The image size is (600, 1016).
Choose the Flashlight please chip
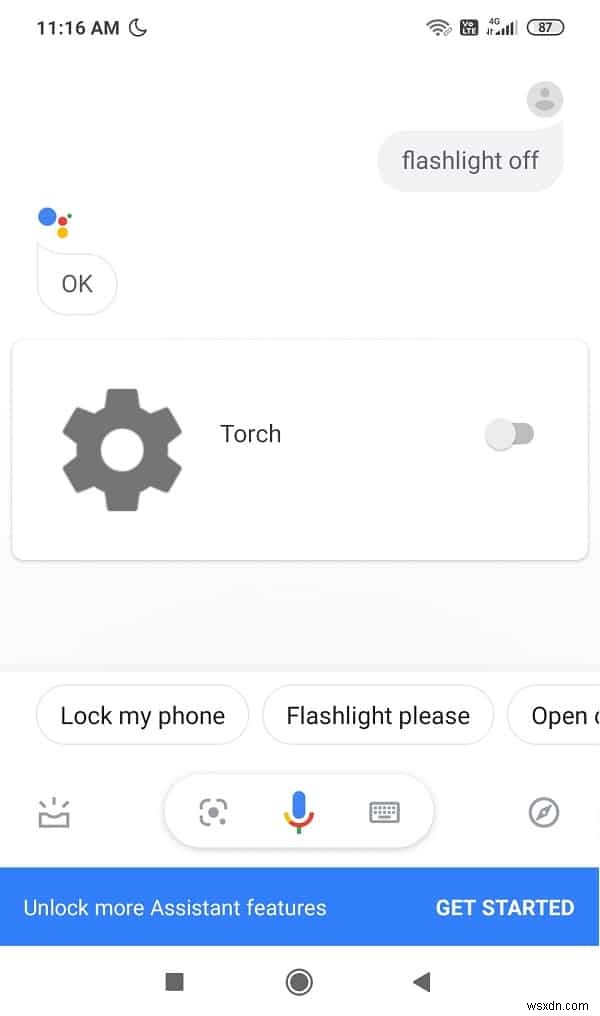378,716
